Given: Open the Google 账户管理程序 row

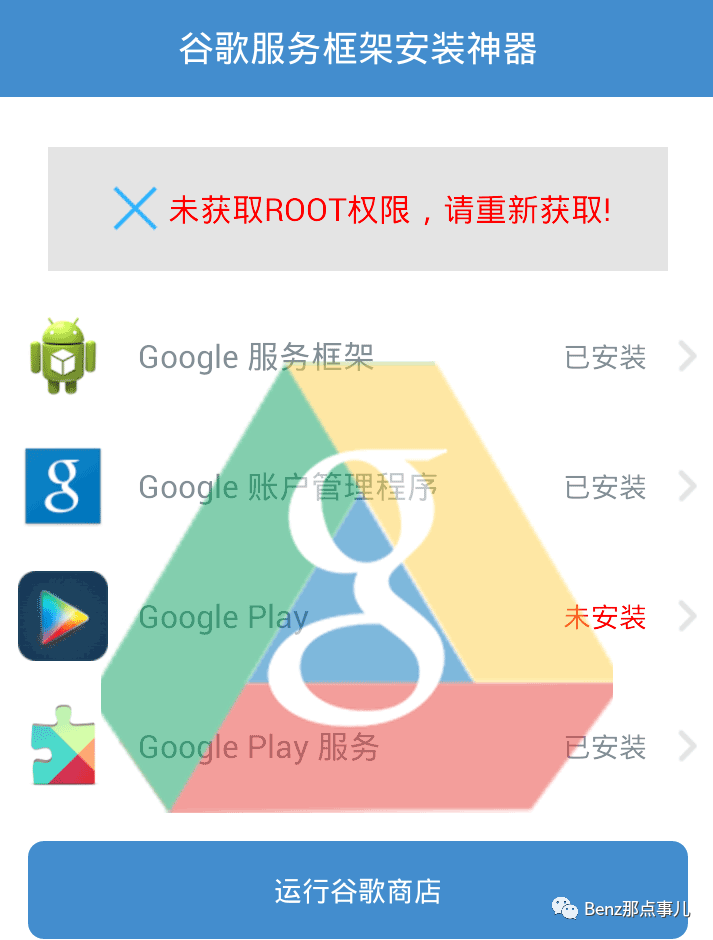Looking at the screenshot, I should 356,487.
